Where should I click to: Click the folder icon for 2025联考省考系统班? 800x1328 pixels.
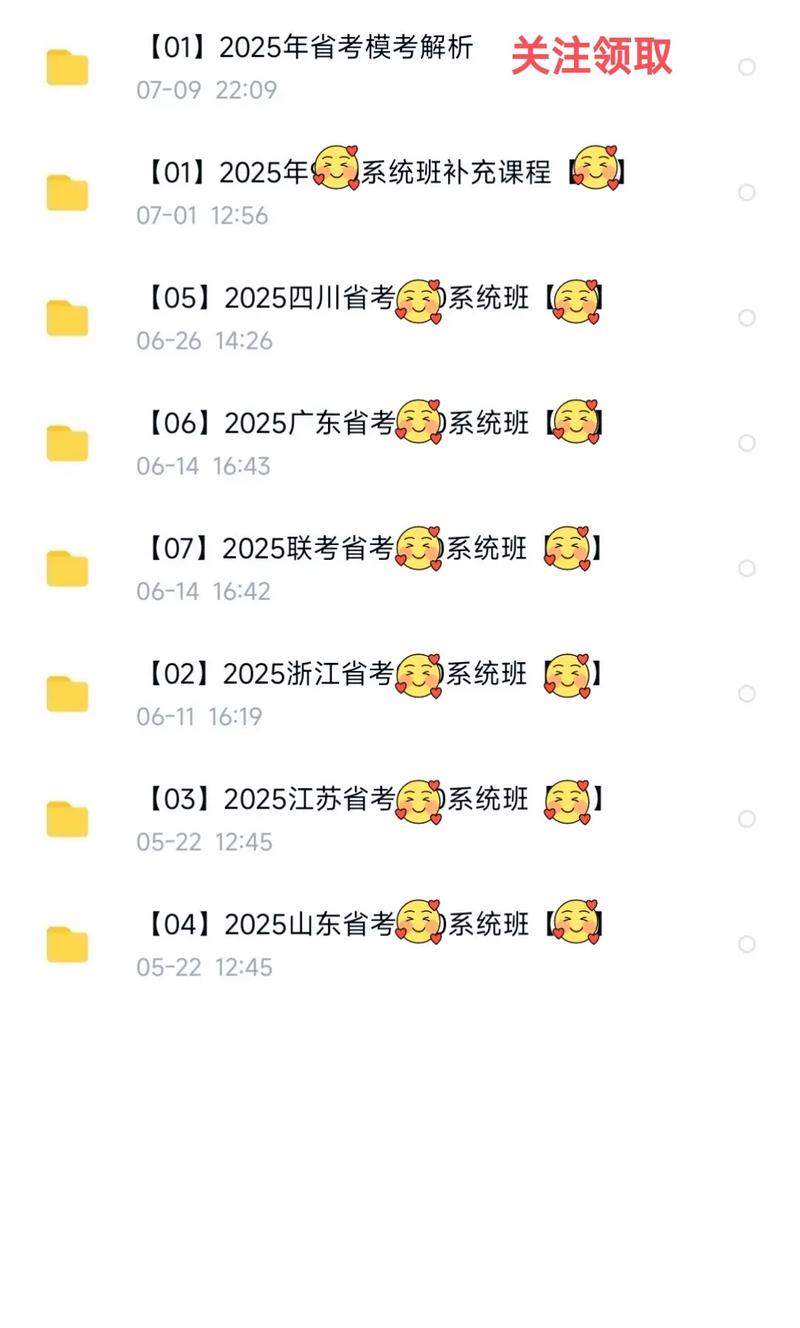pyautogui.click(x=66, y=569)
